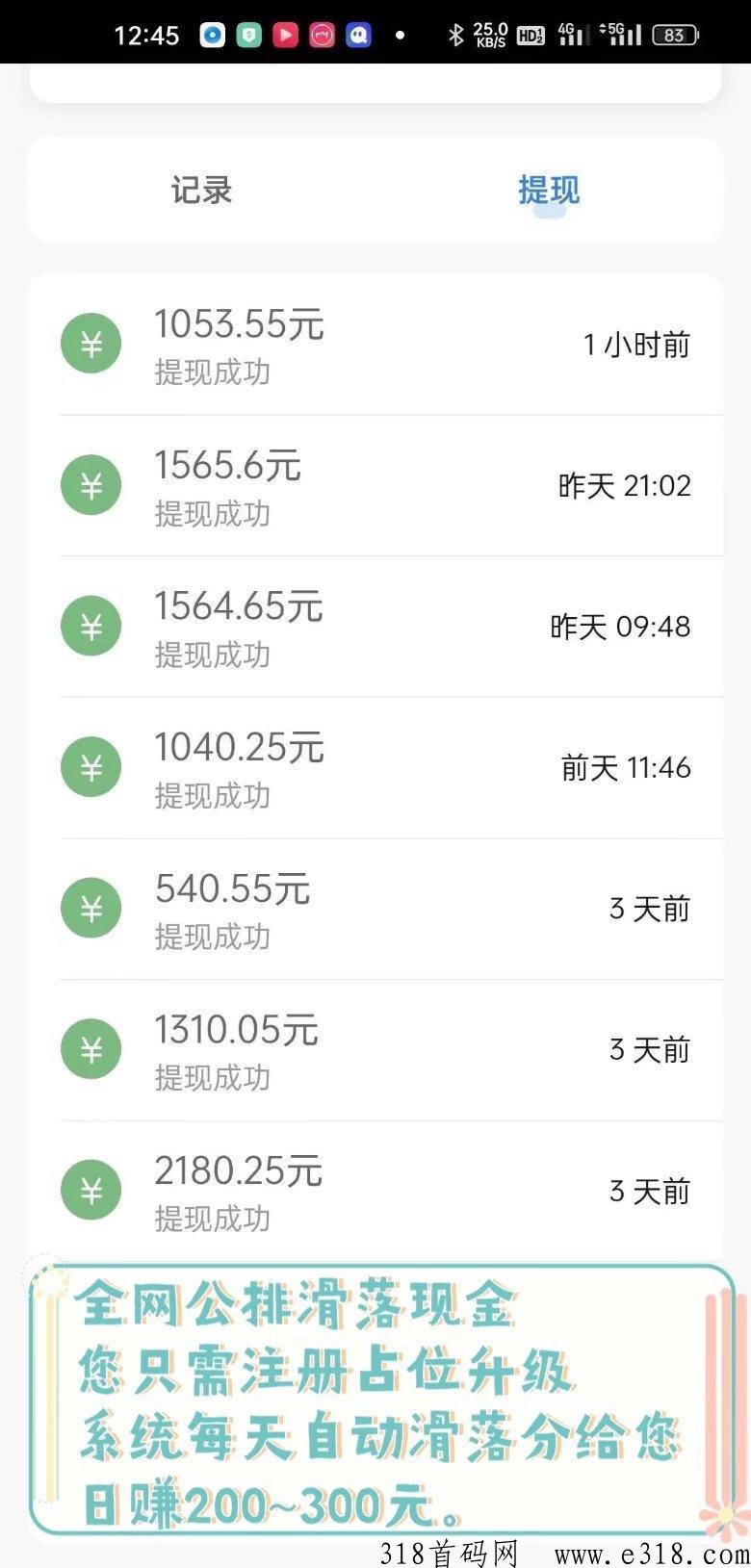Tap the ¥ icon on the 1565.6元 record

point(91,484)
